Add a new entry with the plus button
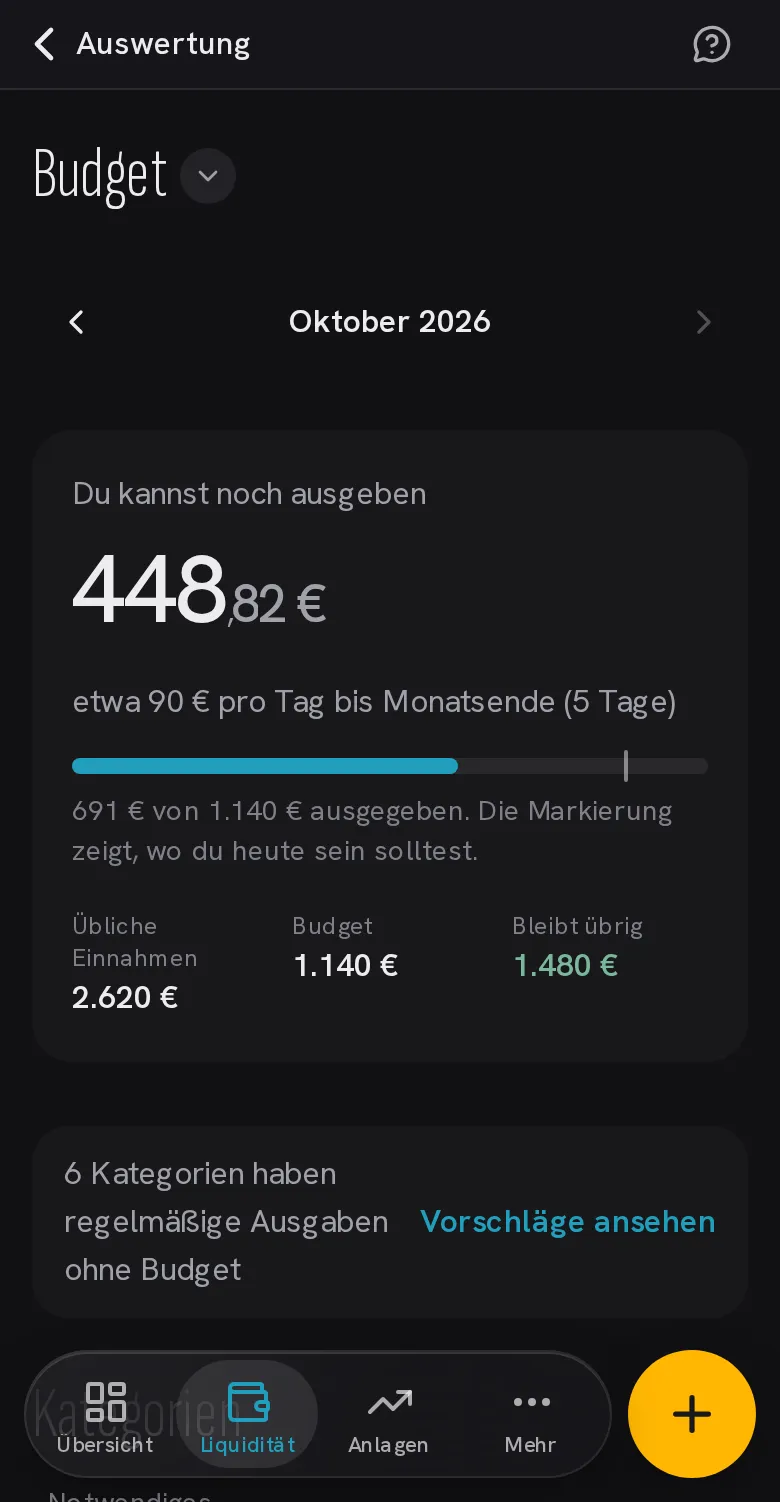 691,1414
